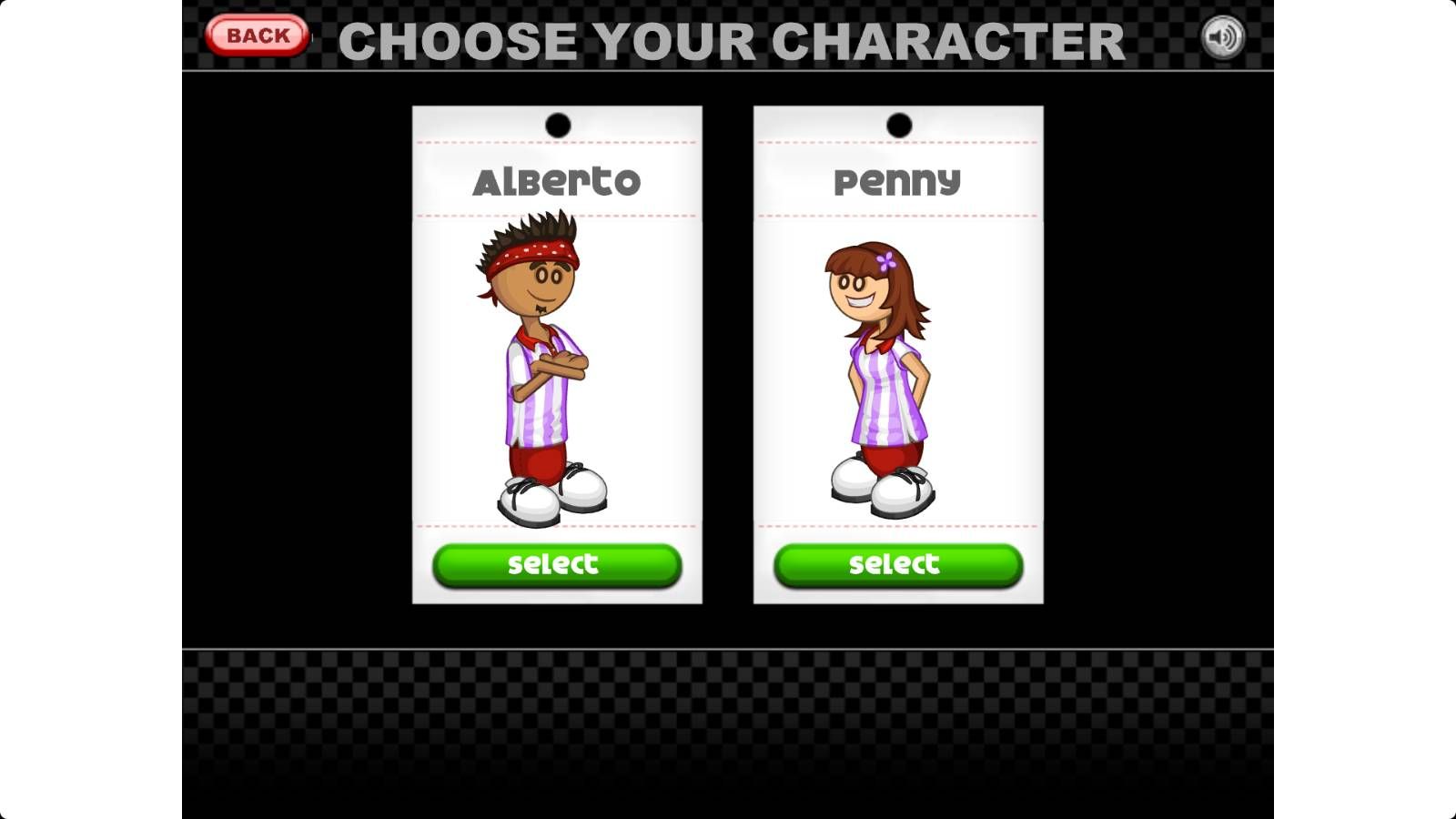Mute the game sound
This screenshot has height=819, width=1456.
pos(1222,37)
